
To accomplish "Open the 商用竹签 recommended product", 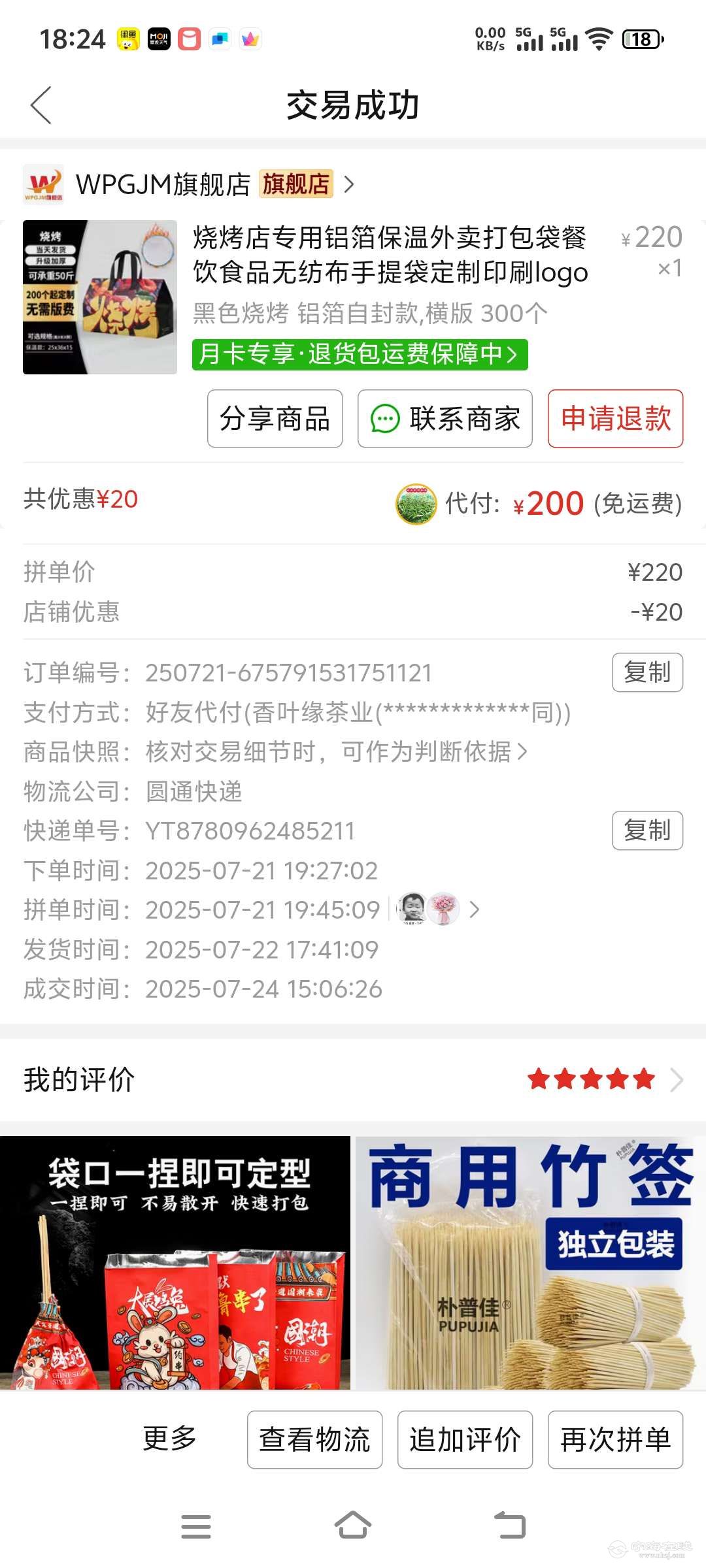I will tap(529, 1262).
